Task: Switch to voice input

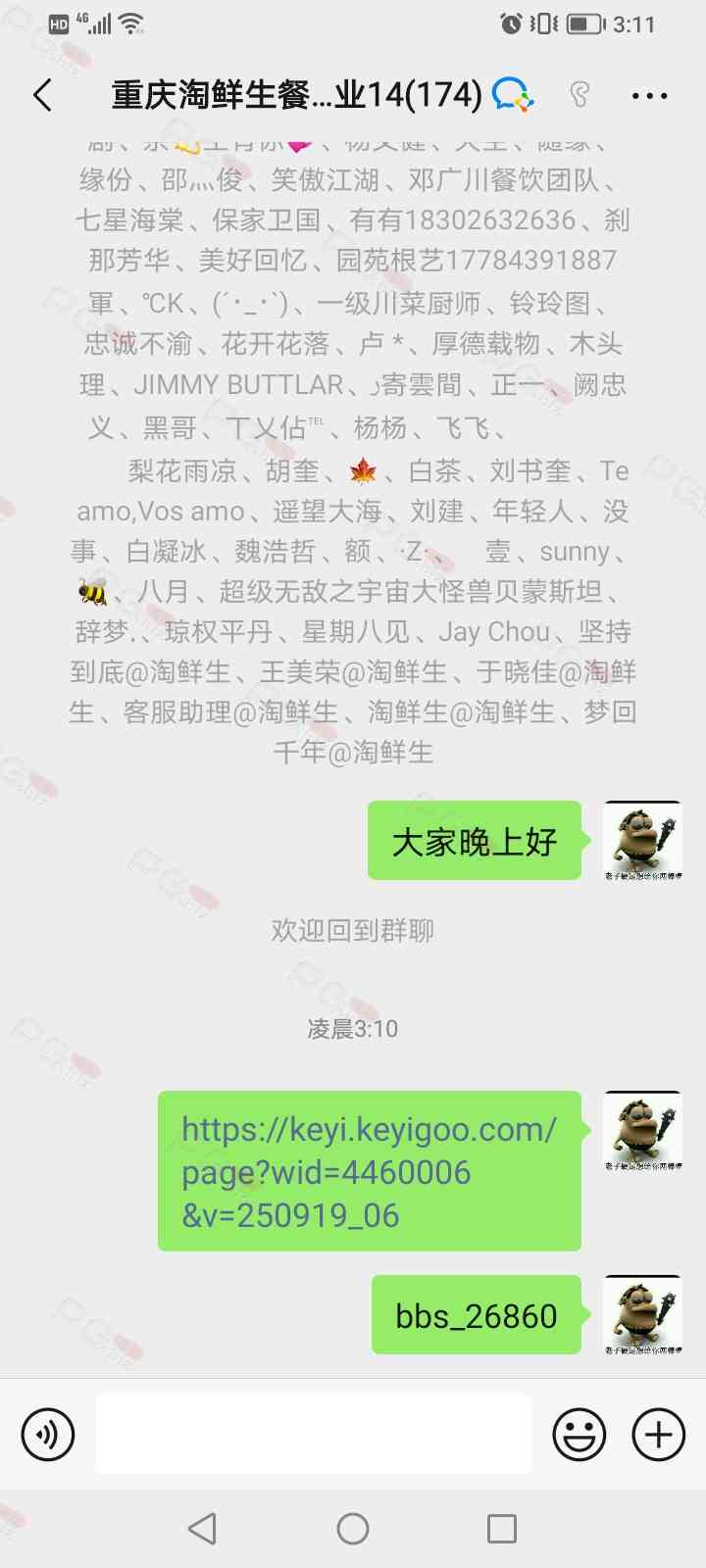Action: 48,1435
